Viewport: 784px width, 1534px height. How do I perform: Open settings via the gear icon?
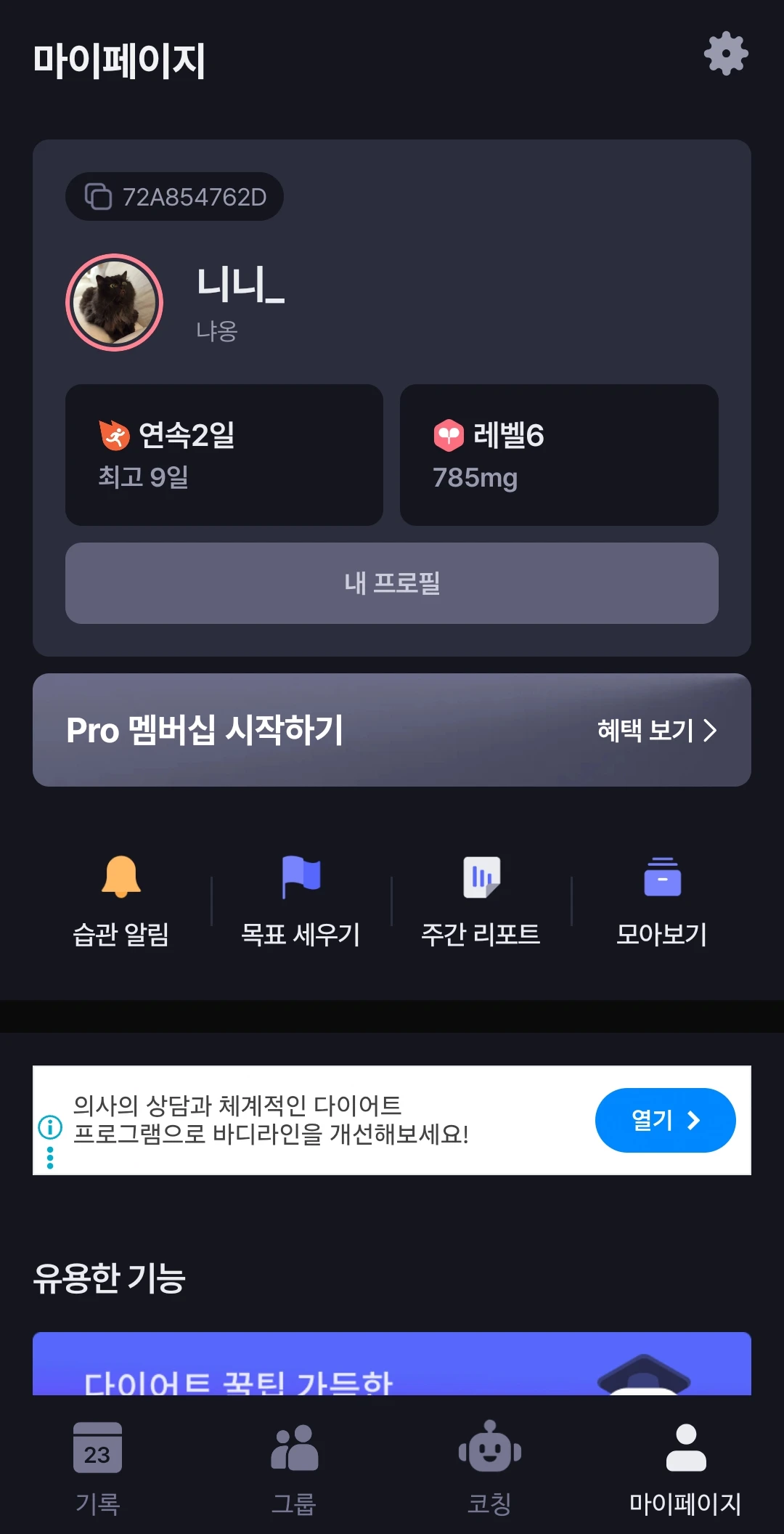pos(726,54)
